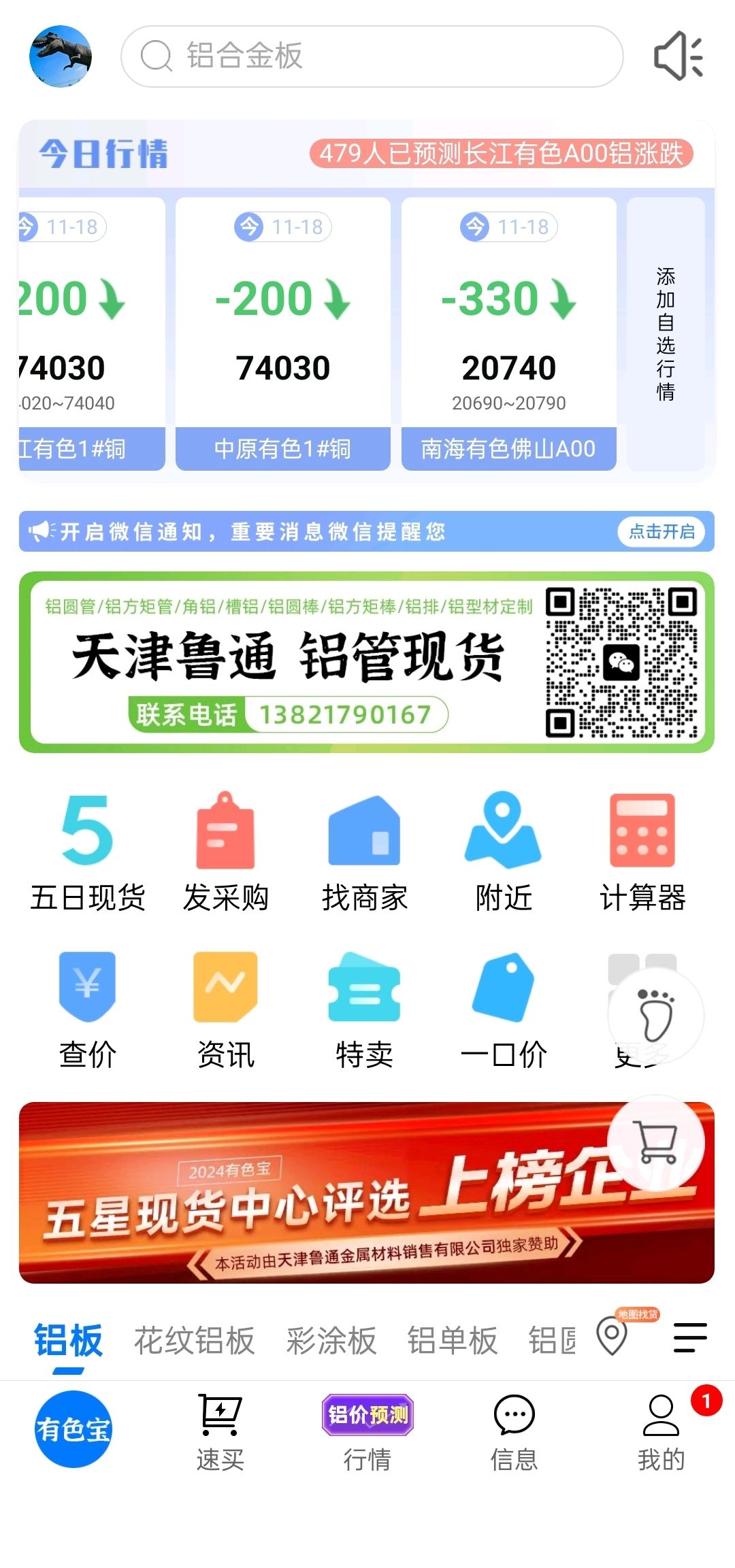The height and width of the screenshot is (1568, 735).
Task: Tap 点击开启 for WeChat notifications
Action: [x=661, y=531]
